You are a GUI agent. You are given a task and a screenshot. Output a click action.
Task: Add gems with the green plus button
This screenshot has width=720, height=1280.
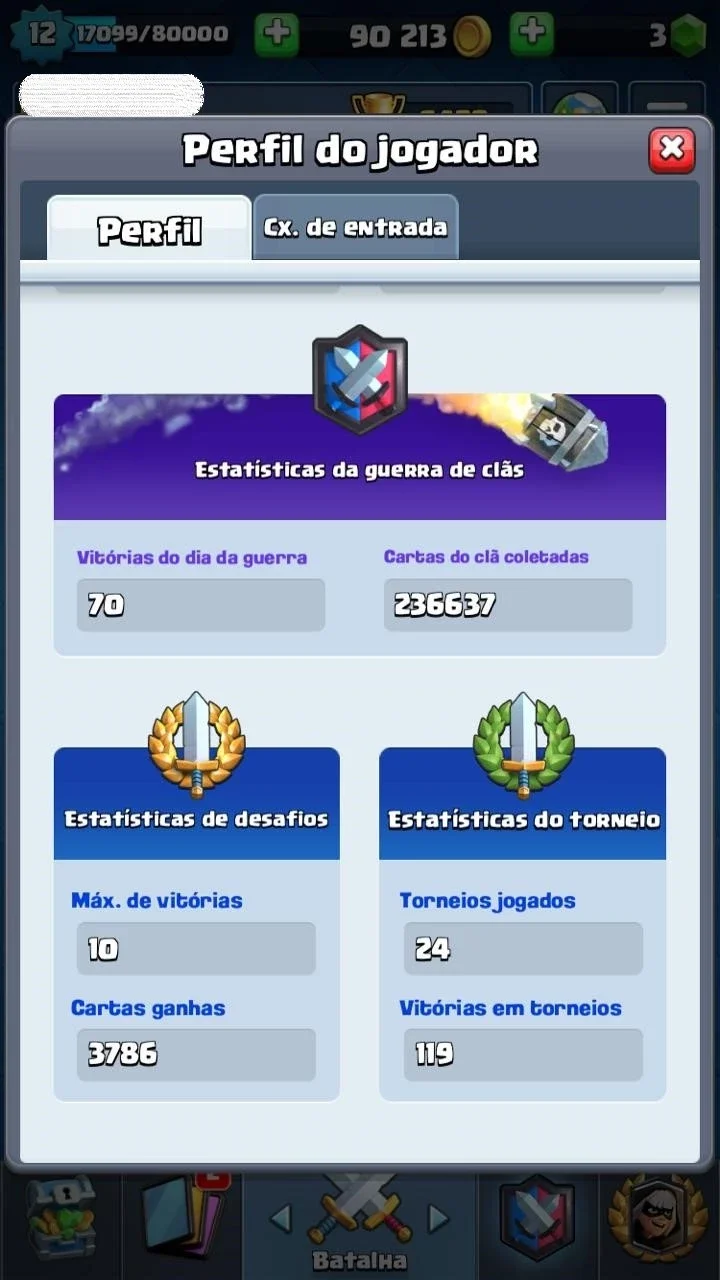[x=532, y=35]
